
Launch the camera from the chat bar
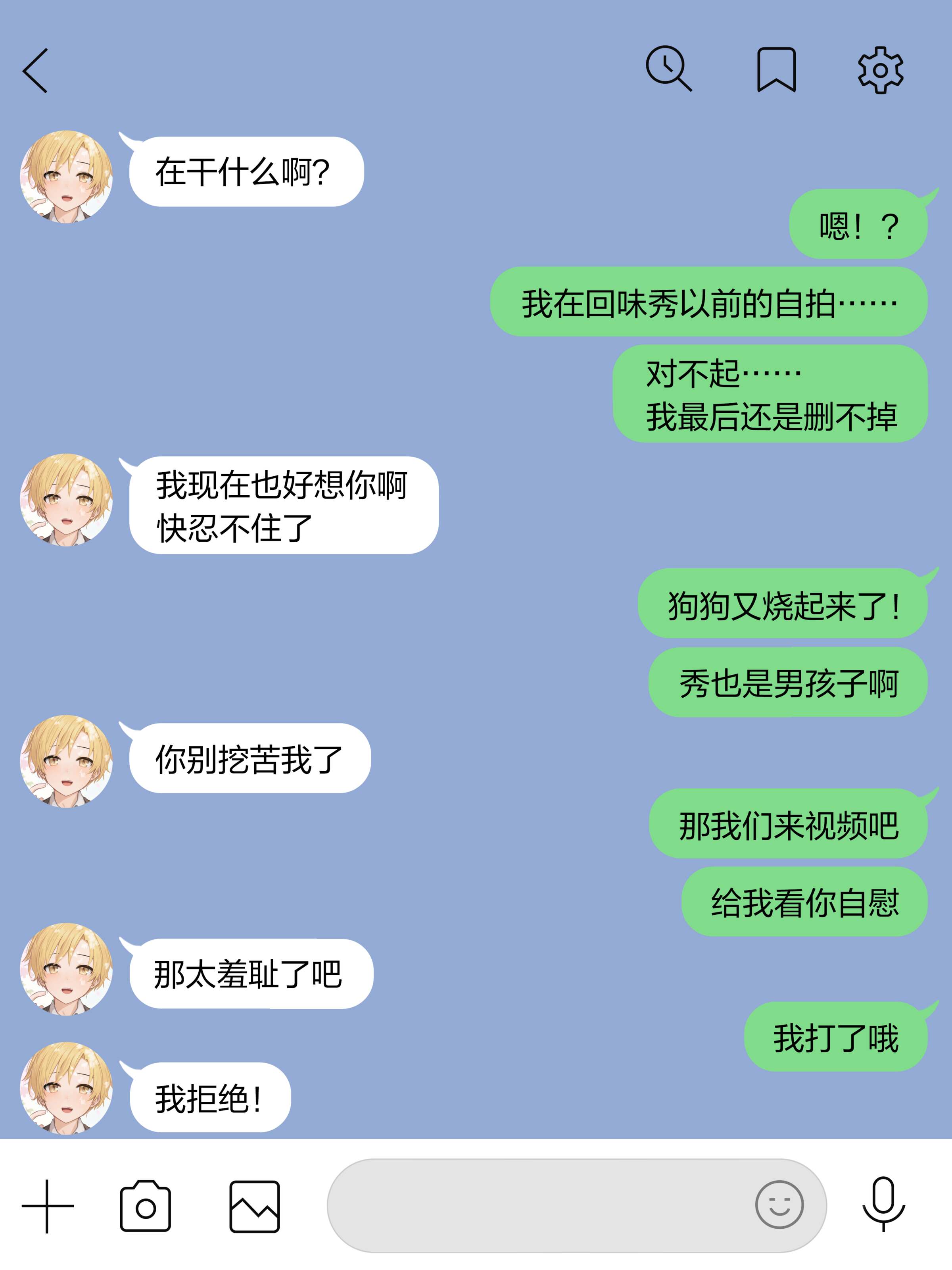coord(145,1206)
